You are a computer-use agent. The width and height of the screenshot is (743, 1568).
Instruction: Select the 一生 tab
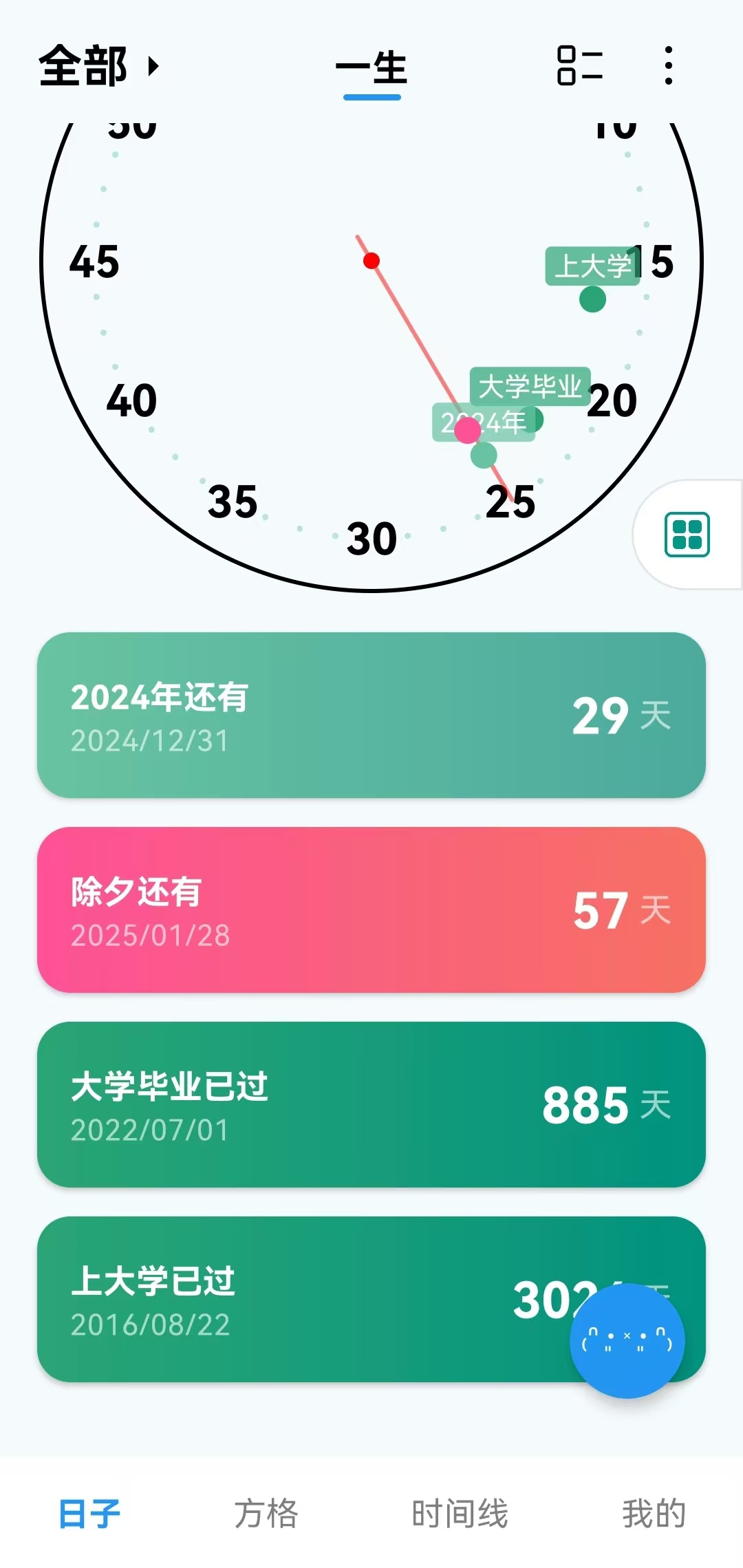[371, 69]
